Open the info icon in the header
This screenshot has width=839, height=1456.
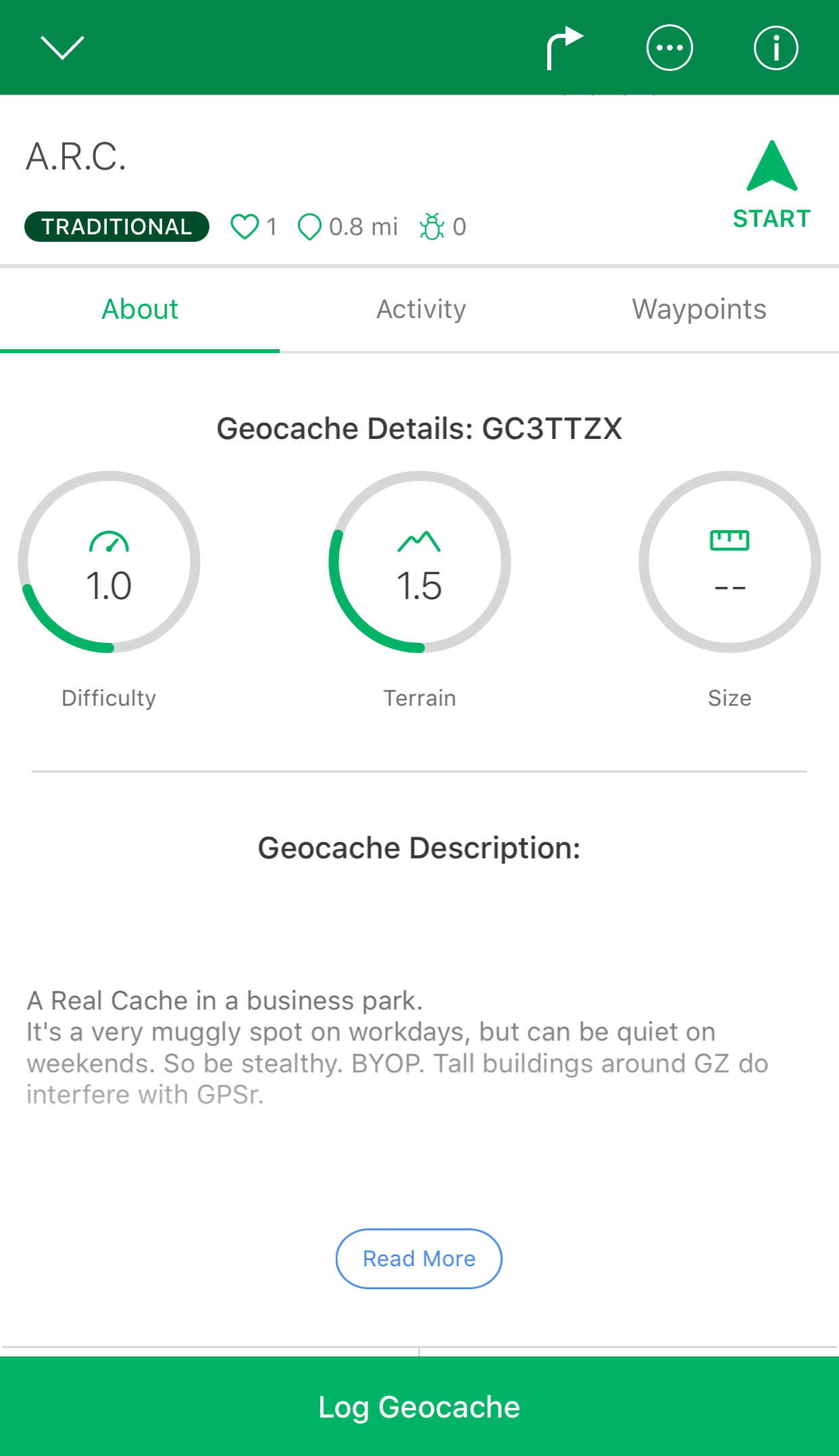click(776, 48)
